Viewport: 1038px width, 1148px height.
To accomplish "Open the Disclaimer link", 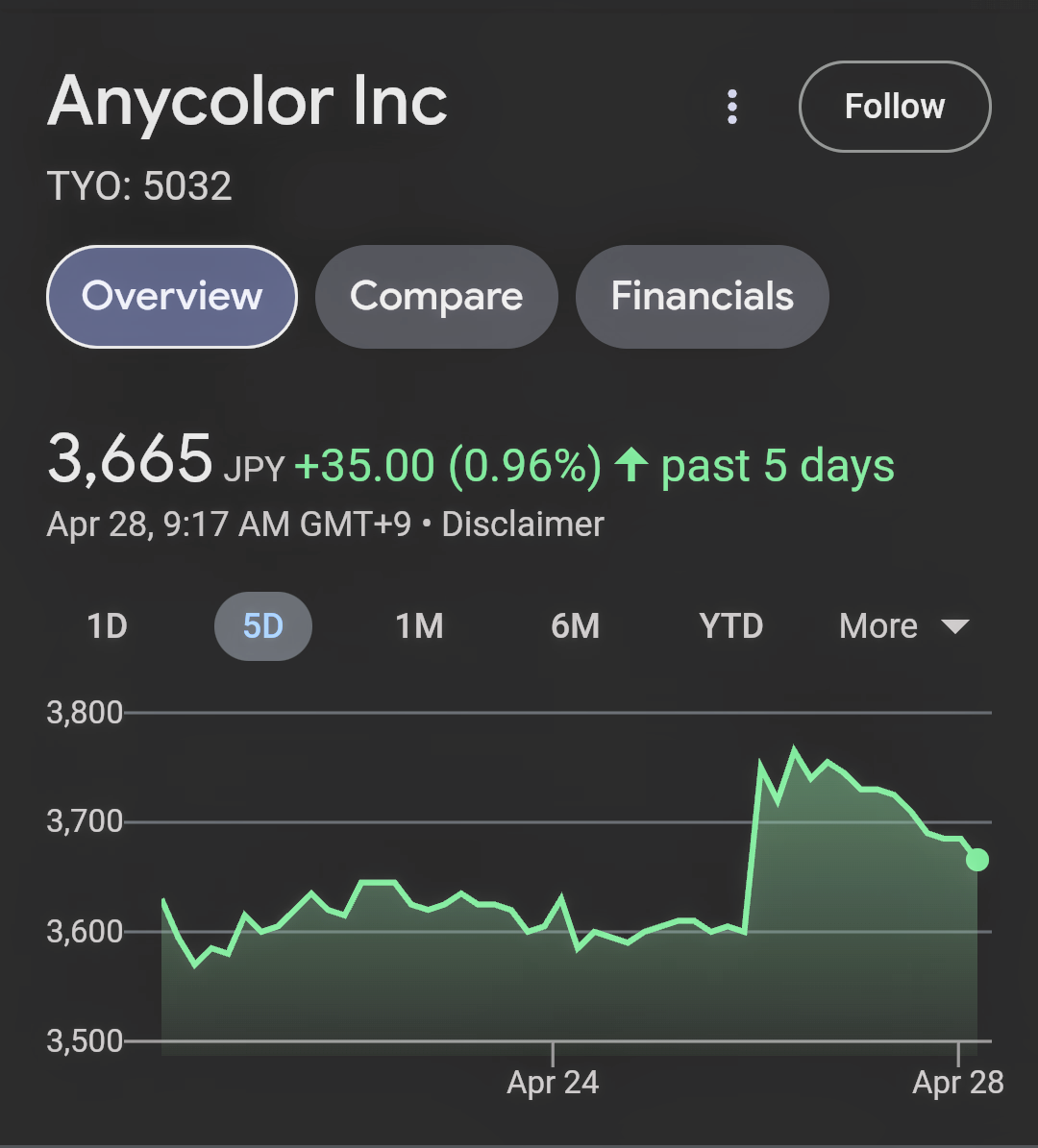I will 523,525.
